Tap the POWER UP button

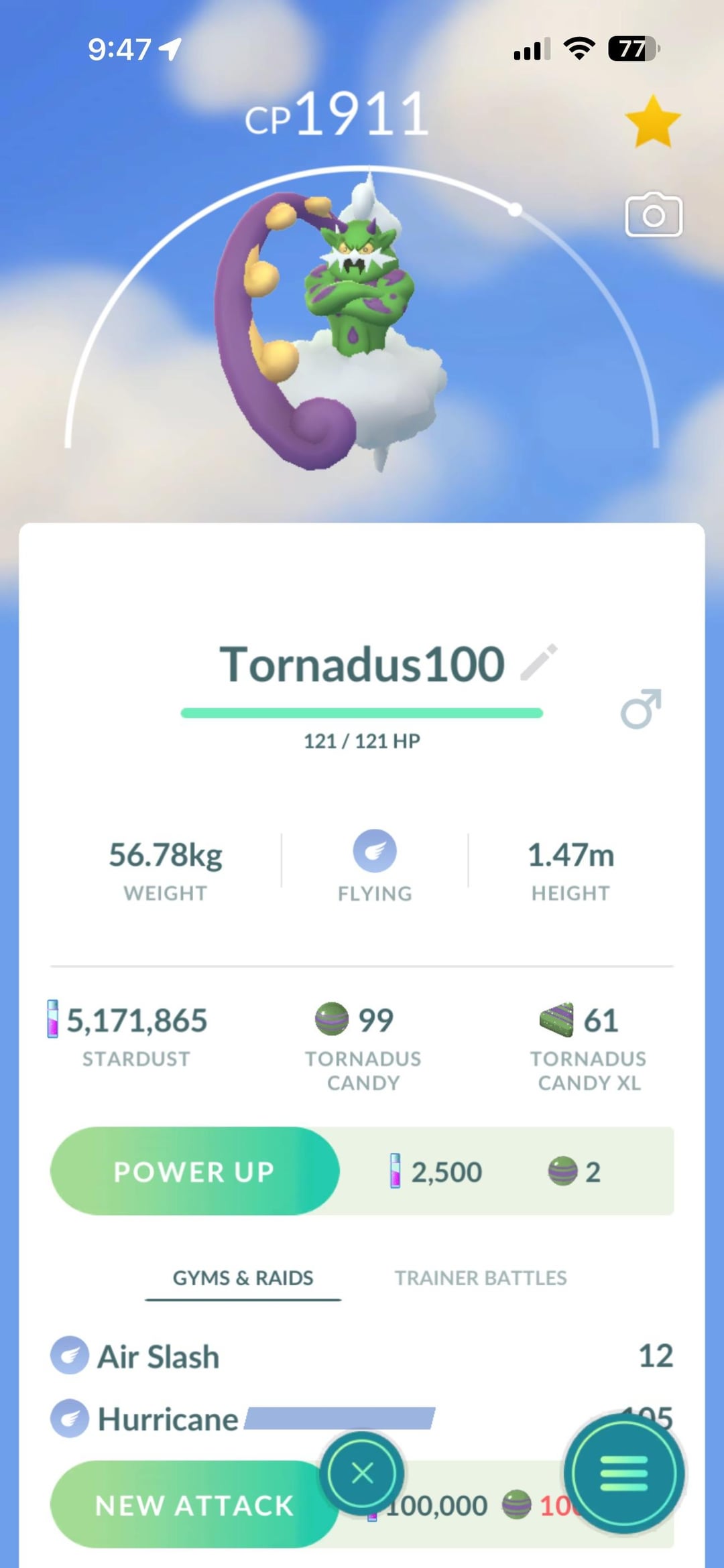point(194,1171)
